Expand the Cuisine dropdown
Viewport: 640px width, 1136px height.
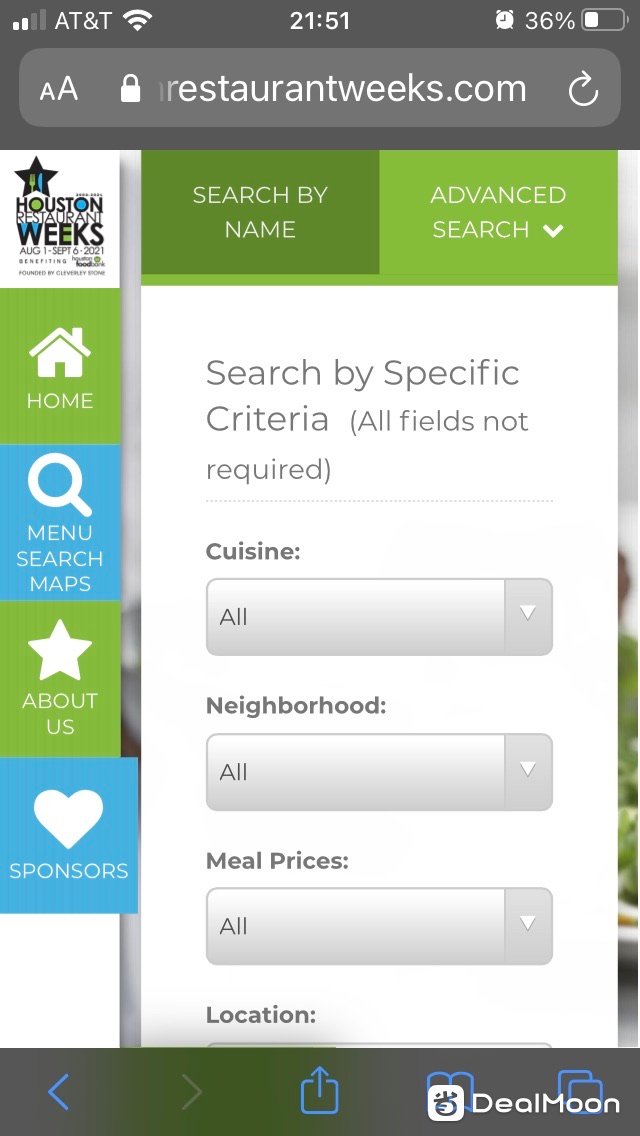pyautogui.click(x=379, y=617)
